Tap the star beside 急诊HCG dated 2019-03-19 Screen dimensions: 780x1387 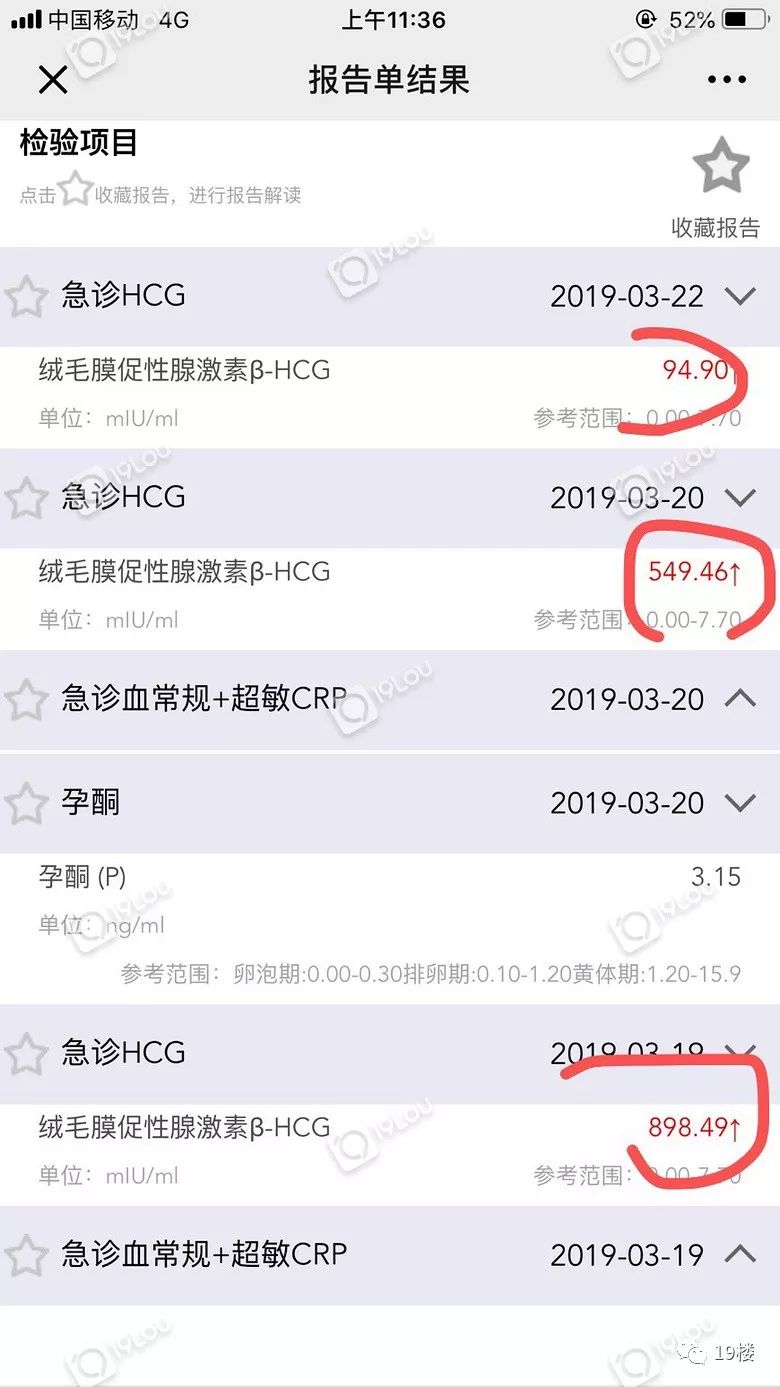coord(27,1053)
